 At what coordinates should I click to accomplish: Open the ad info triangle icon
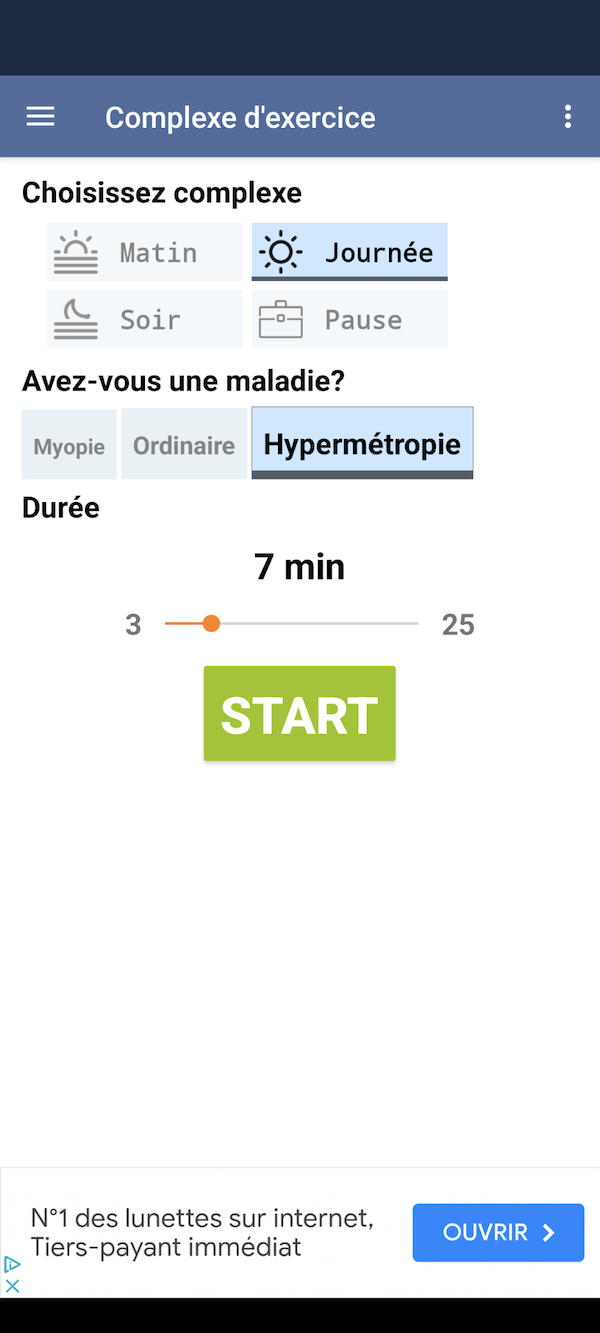(x=12, y=1264)
